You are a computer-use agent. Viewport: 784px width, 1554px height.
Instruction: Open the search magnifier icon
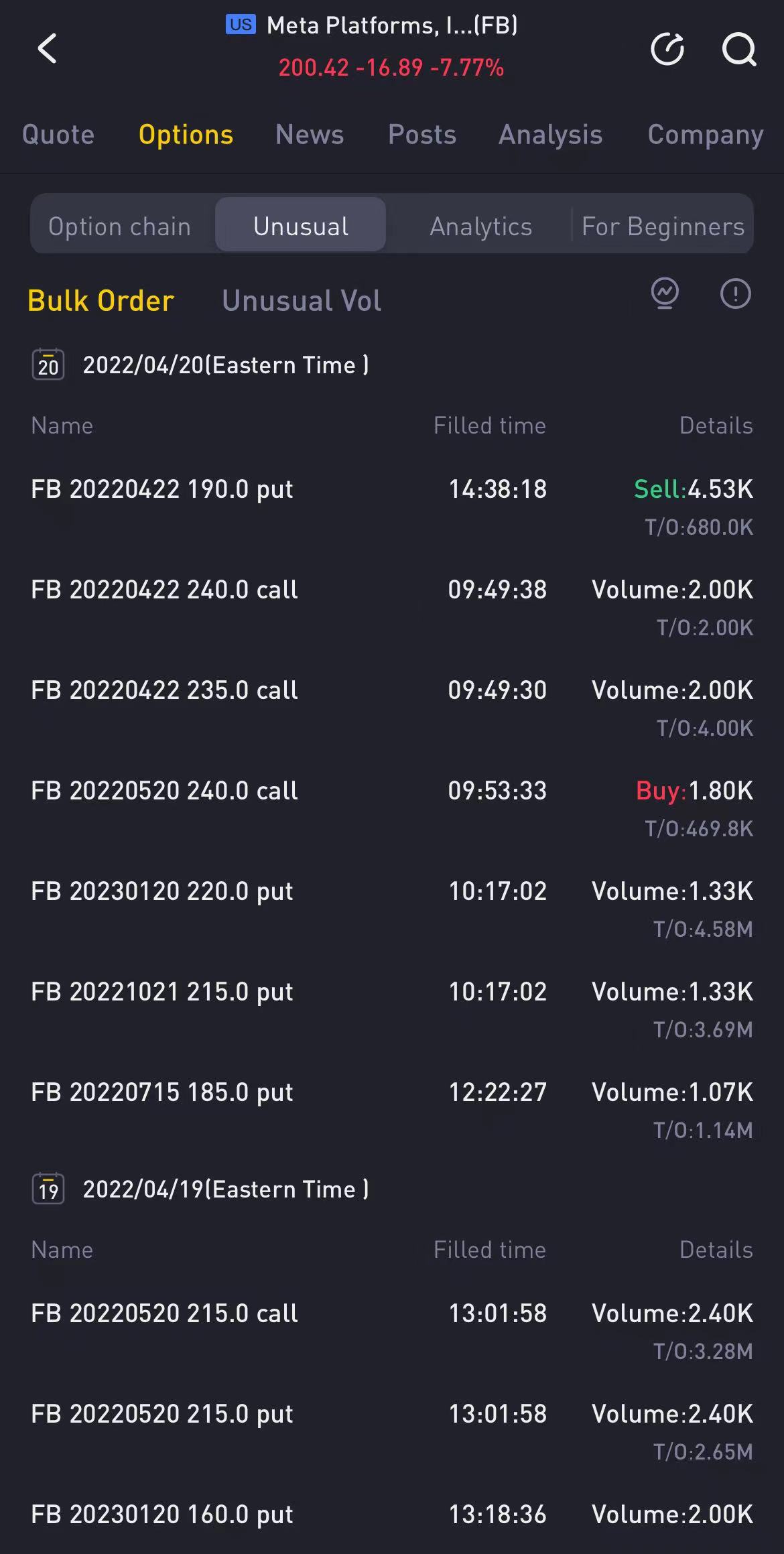pyautogui.click(x=739, y=49)
